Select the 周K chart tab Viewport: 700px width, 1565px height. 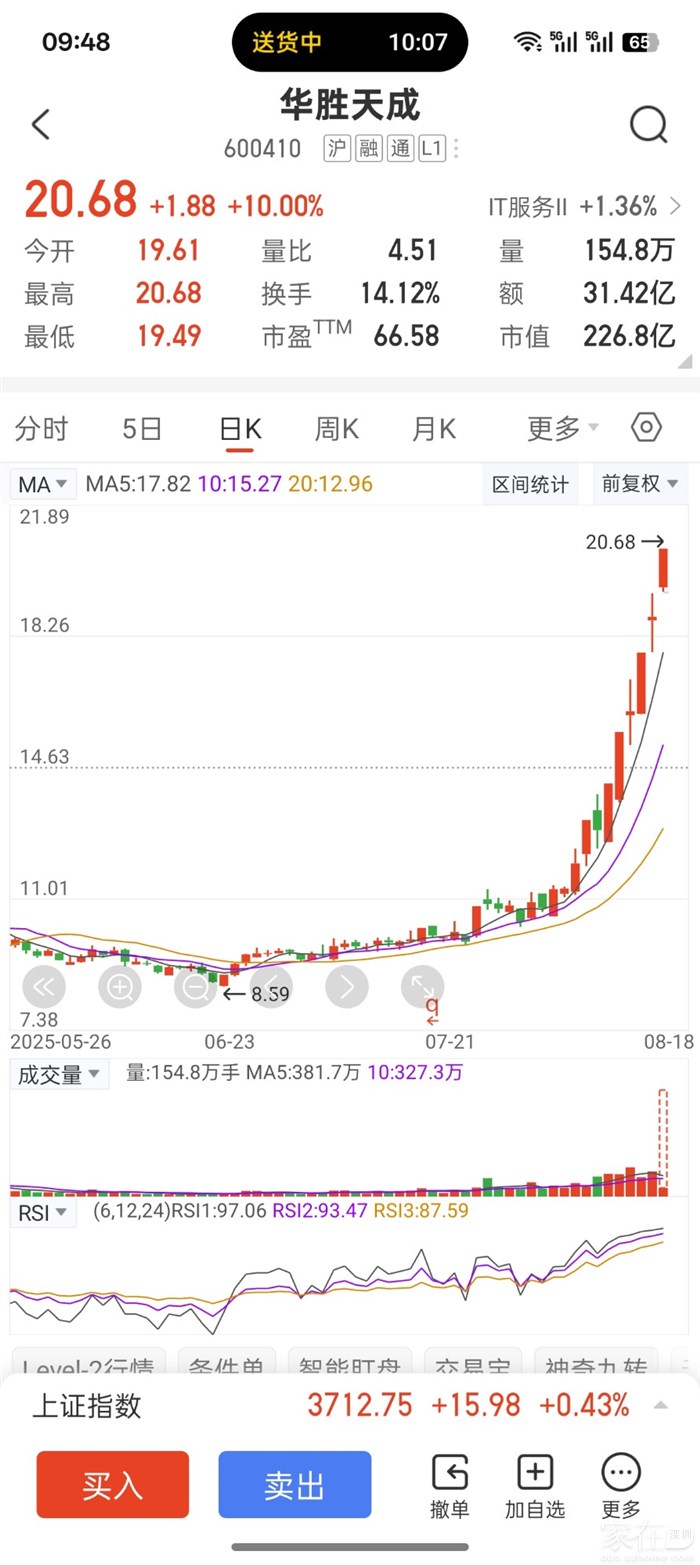click(336, 429)
